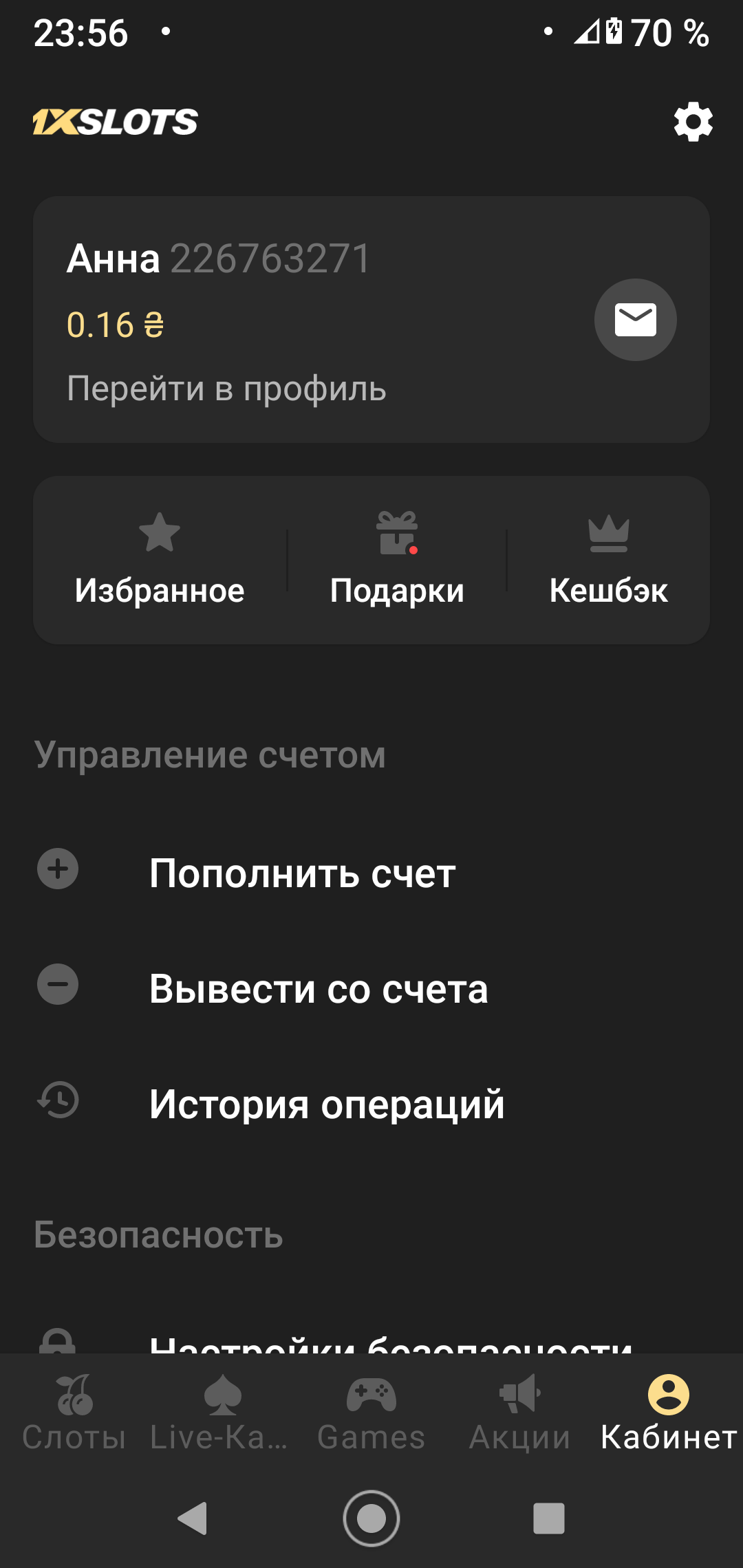
Task: Switch to the Слоты tab
Action: click(x=74, y=1414)
